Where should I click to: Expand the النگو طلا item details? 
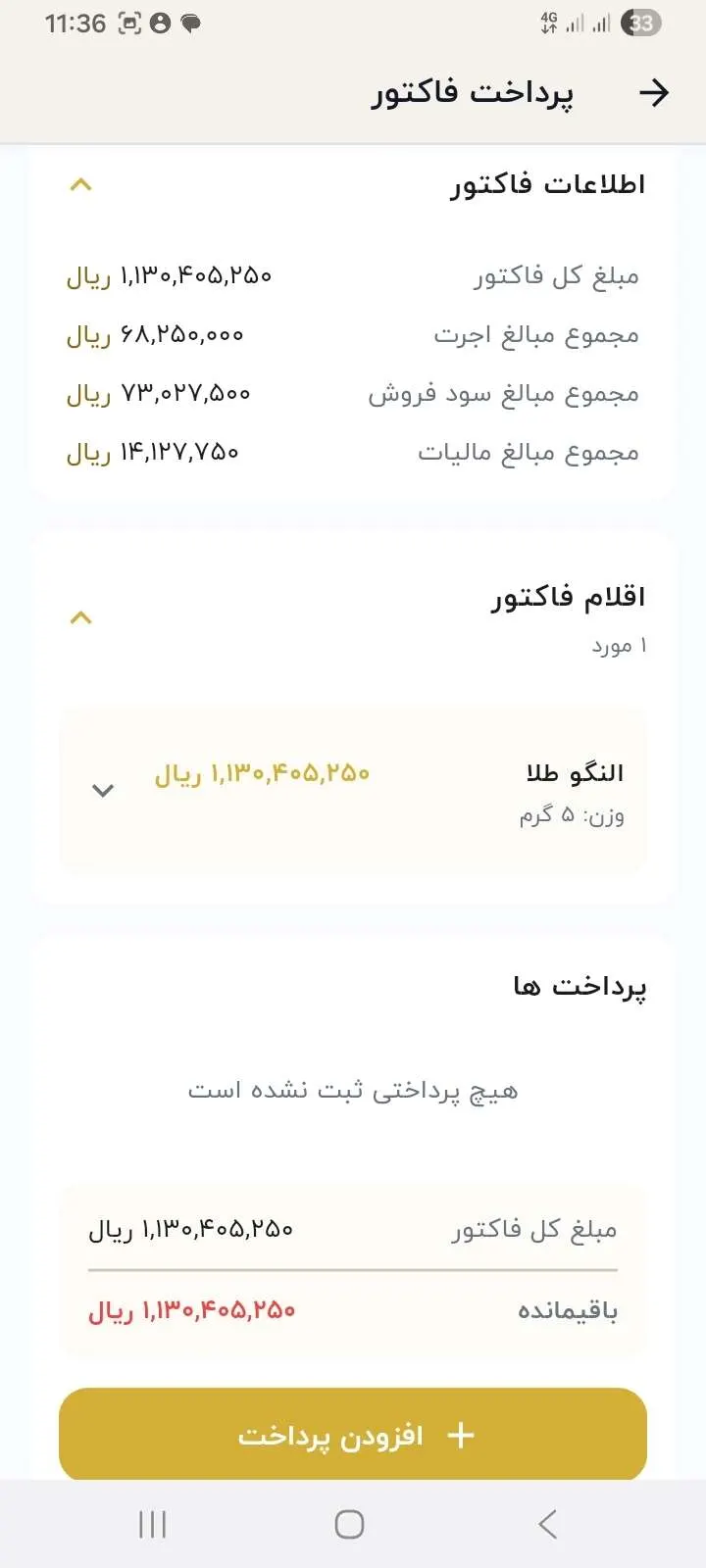pyautogui.click(x=103, y=791)
